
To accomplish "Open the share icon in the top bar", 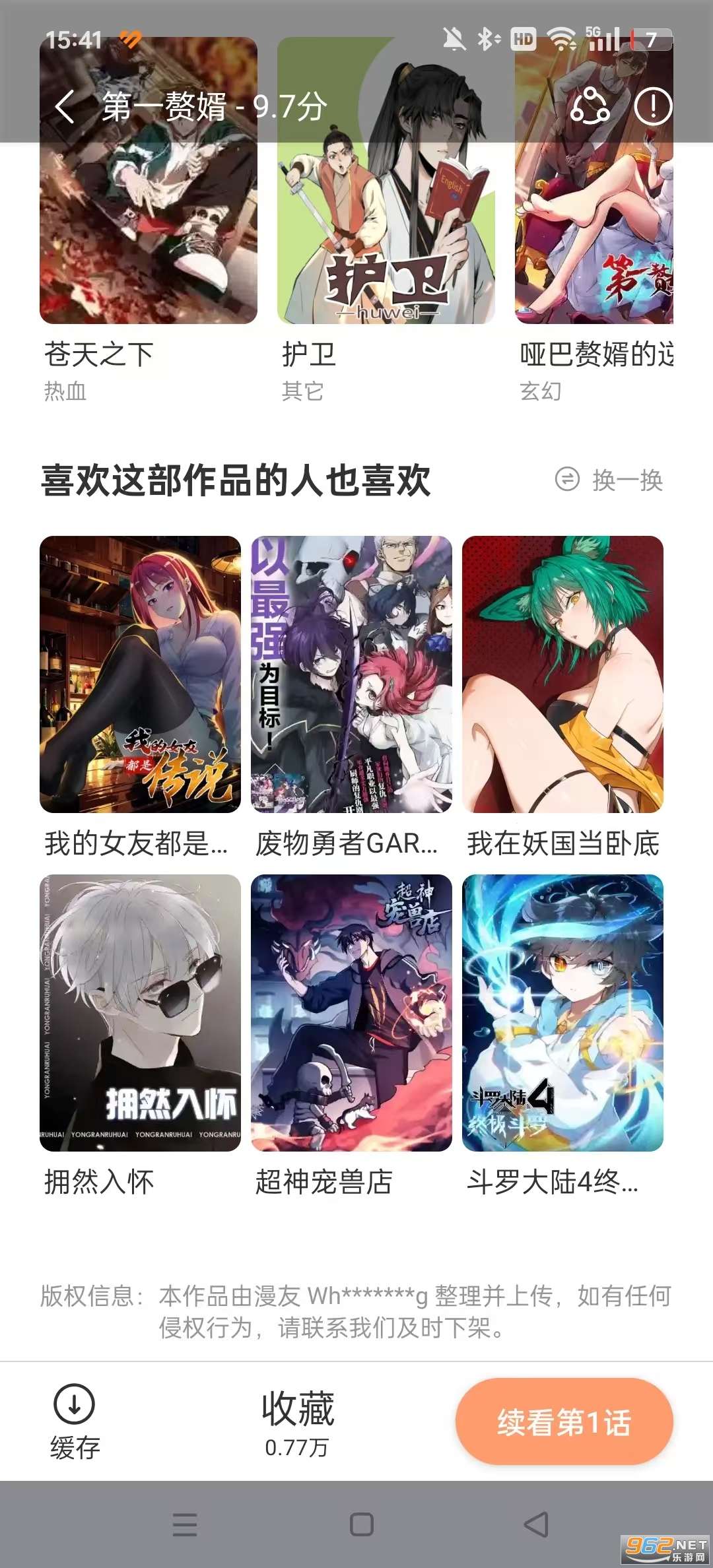I will (x=591, y=106).
